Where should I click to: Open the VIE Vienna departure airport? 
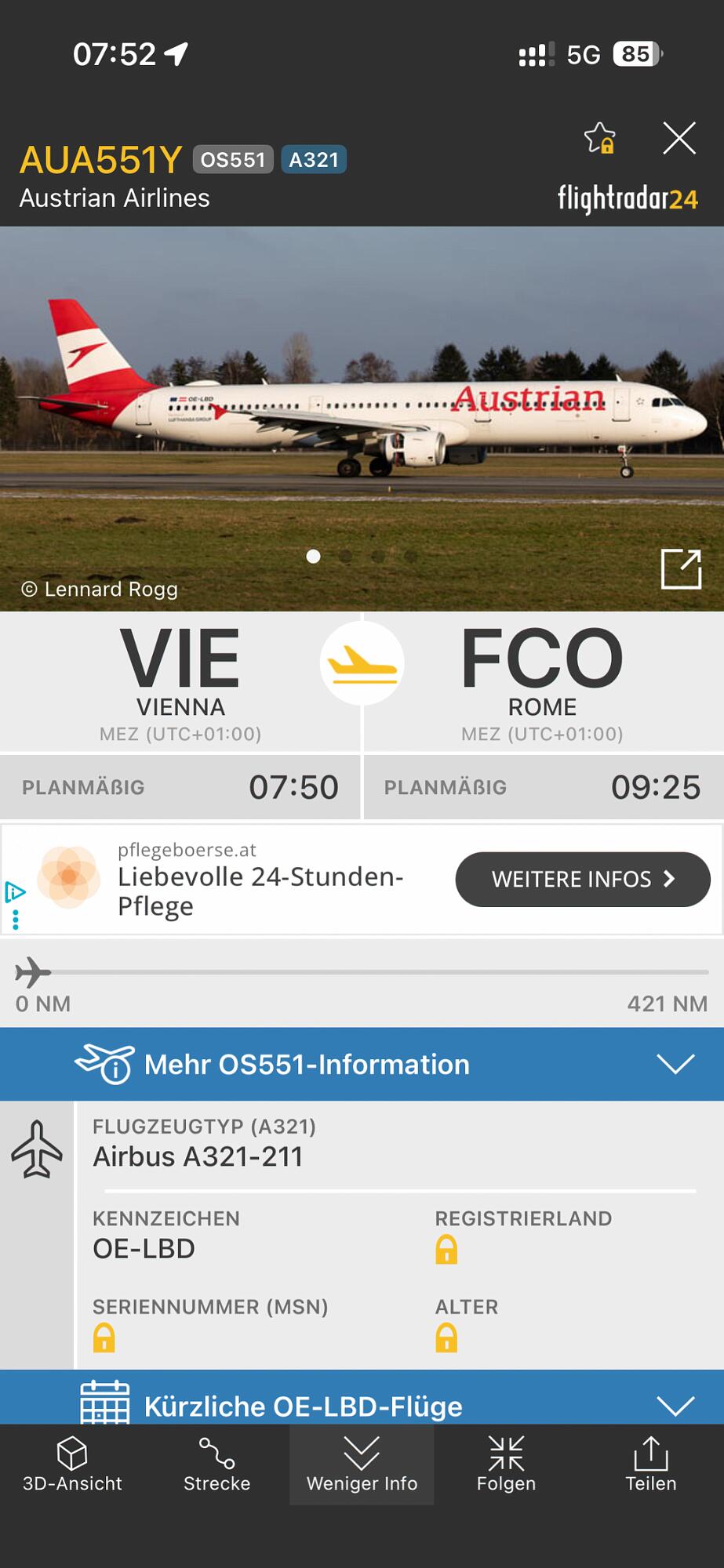(x=180, y=678)
